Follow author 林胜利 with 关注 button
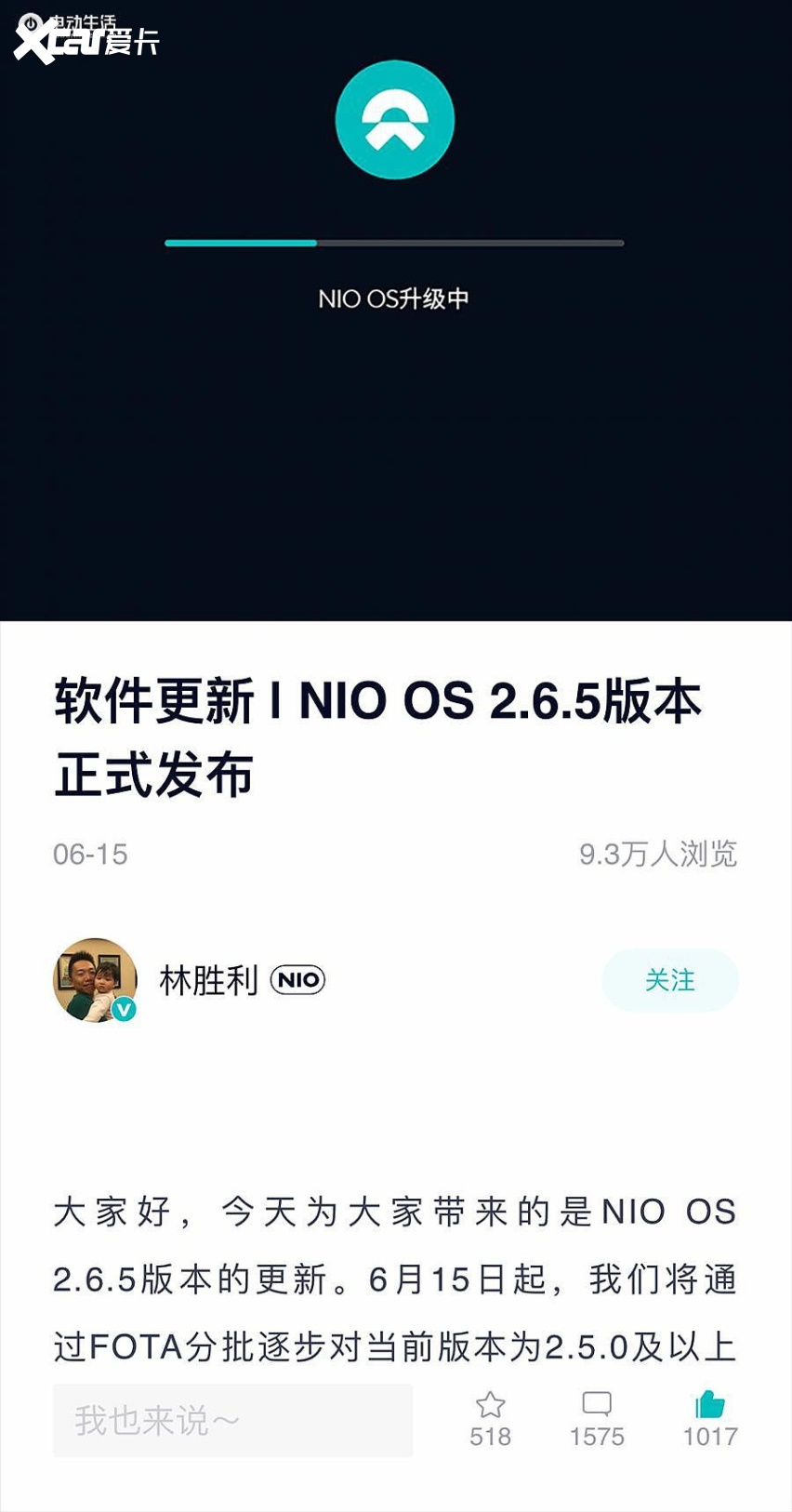Screen dimensions: 792x1512 669,980
